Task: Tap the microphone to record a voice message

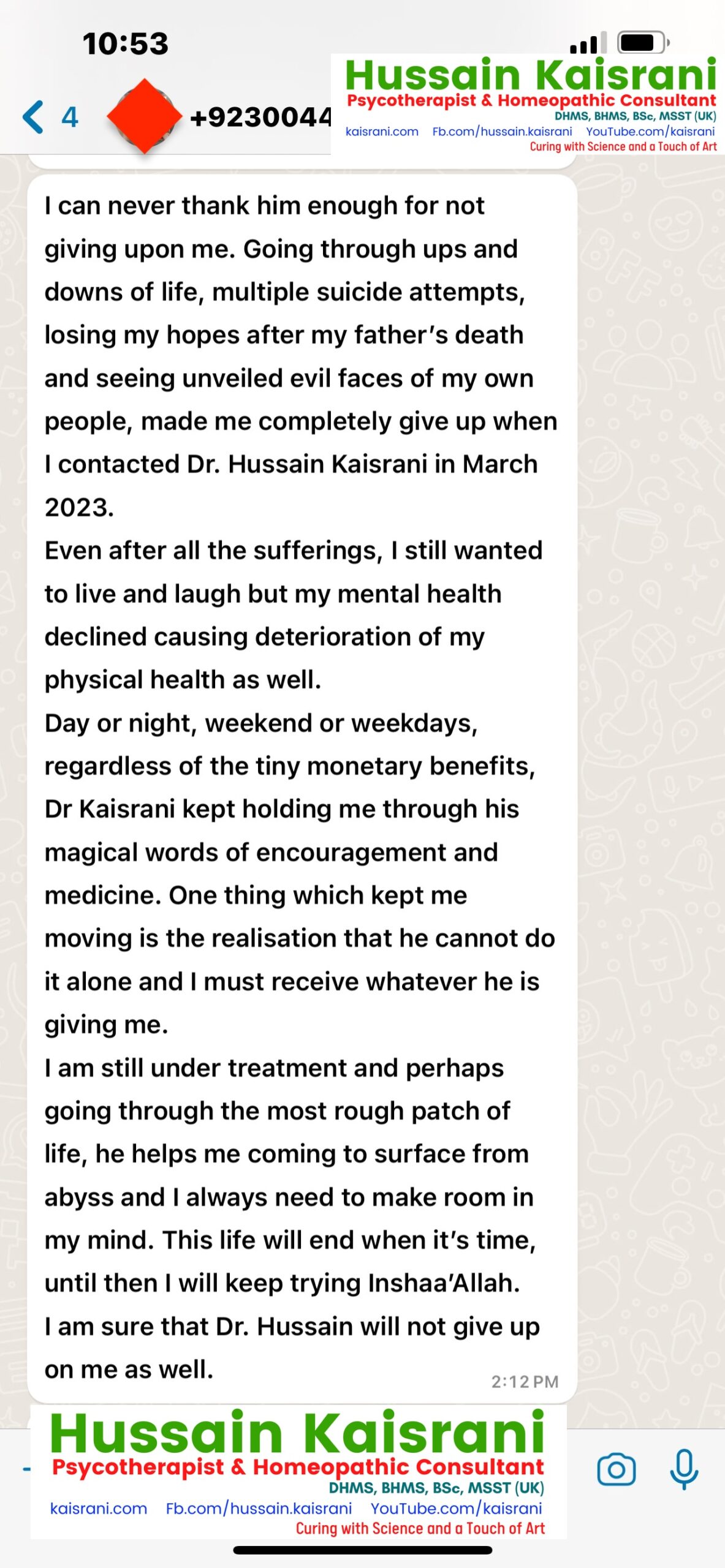Action: 684,1469
